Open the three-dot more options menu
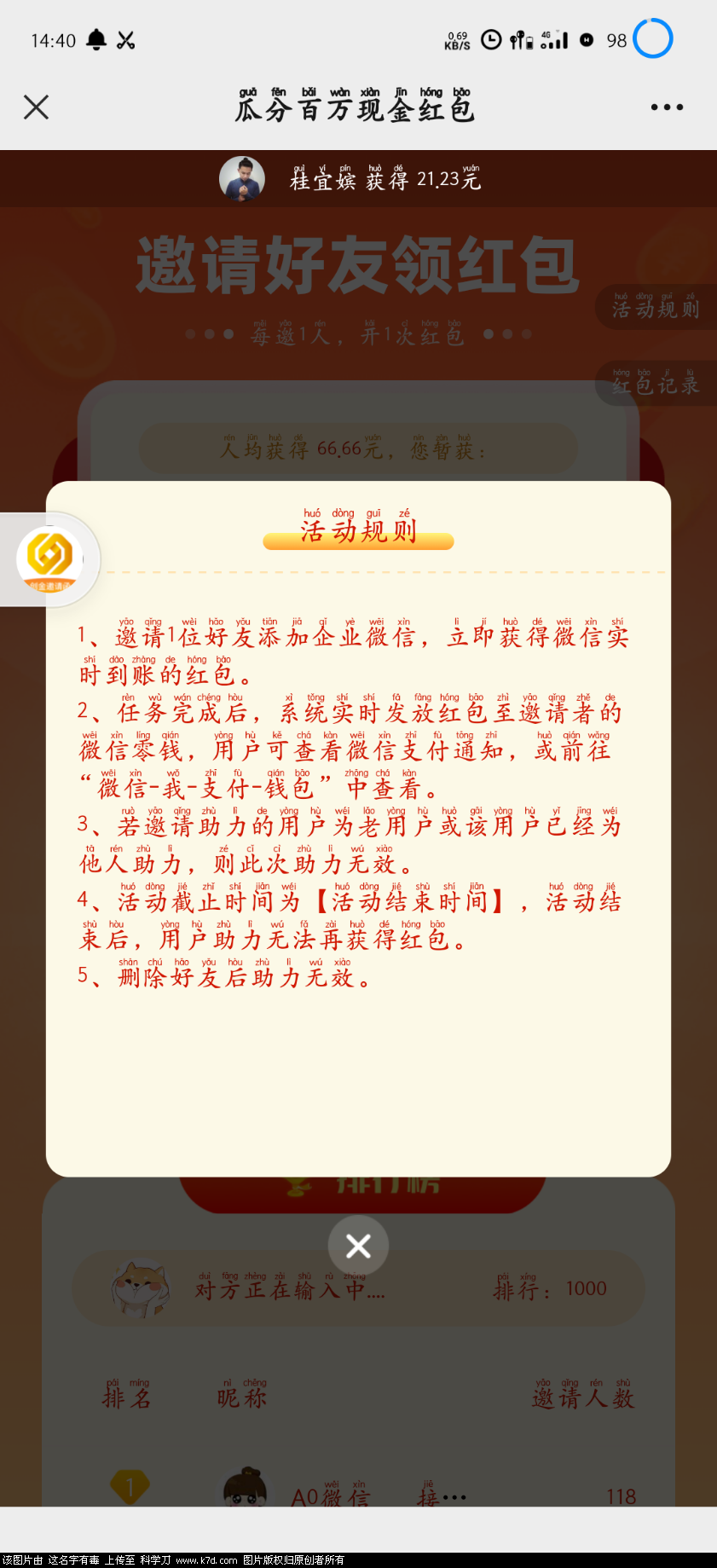 pyautogui.click(x=666, y=107)
